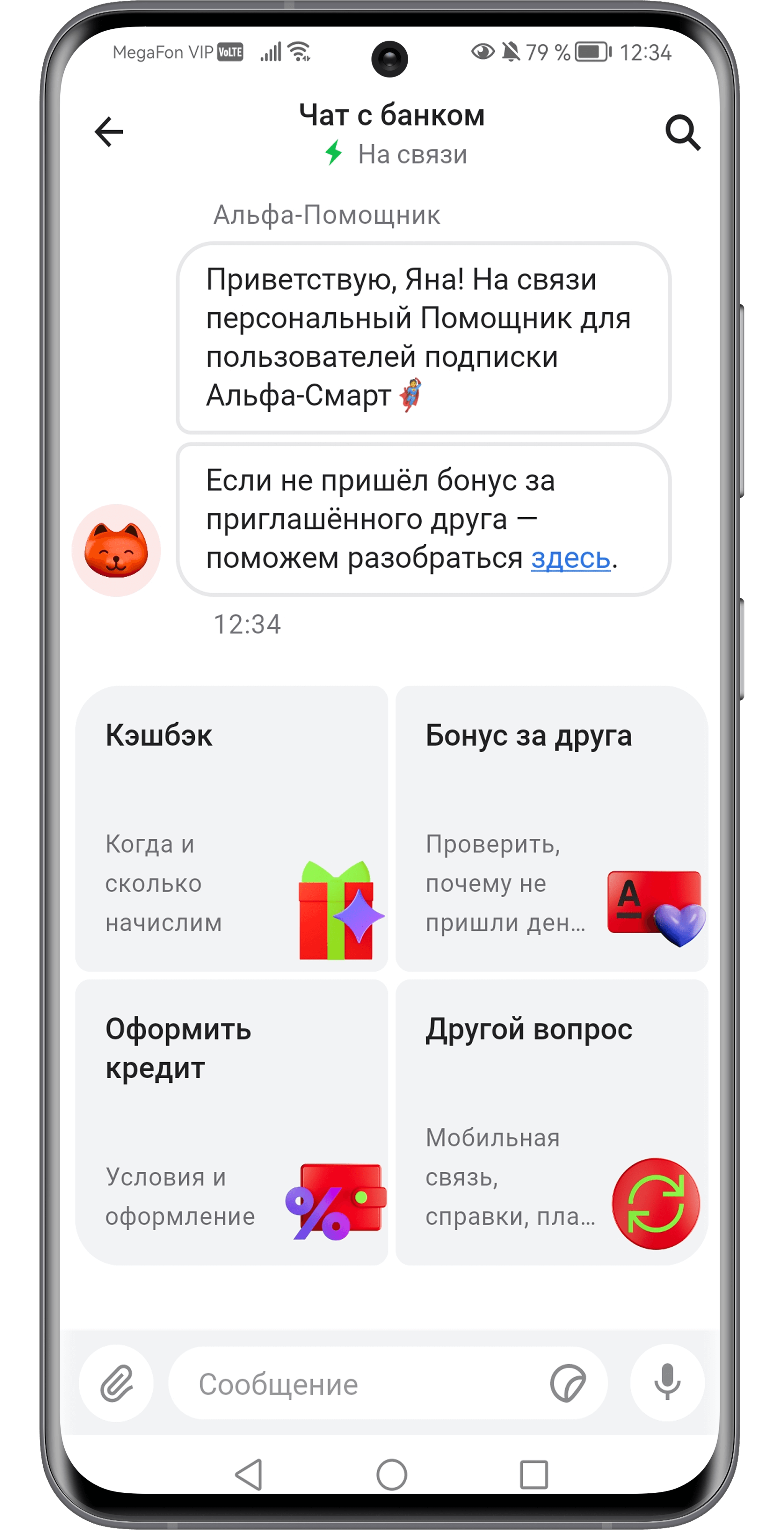Open search in the chat
This screenshot has width=784, height=1530.
[x=682, y=132]
